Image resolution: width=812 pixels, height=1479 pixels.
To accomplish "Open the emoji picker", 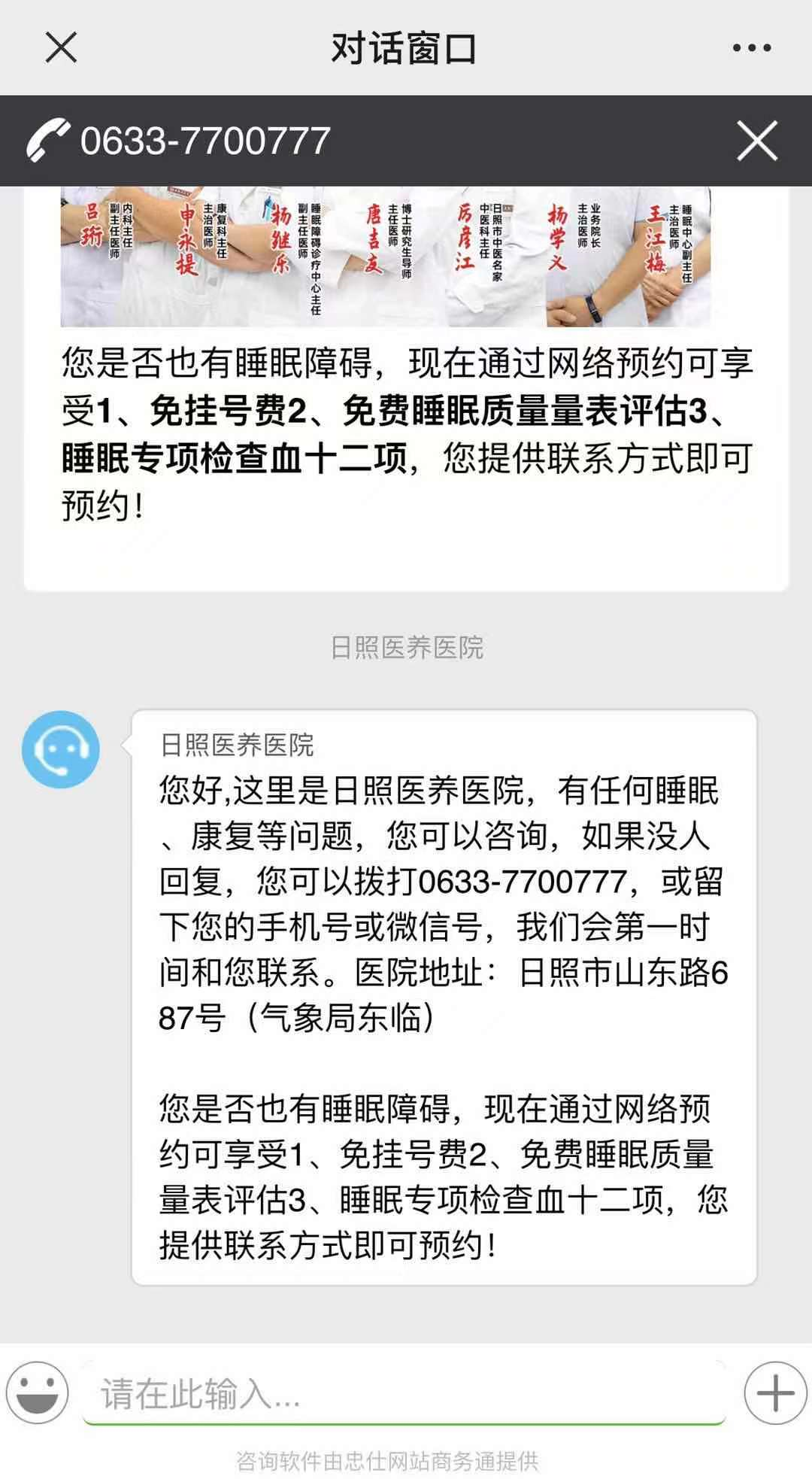I will pyautogui.click(x=38, y=1392).
